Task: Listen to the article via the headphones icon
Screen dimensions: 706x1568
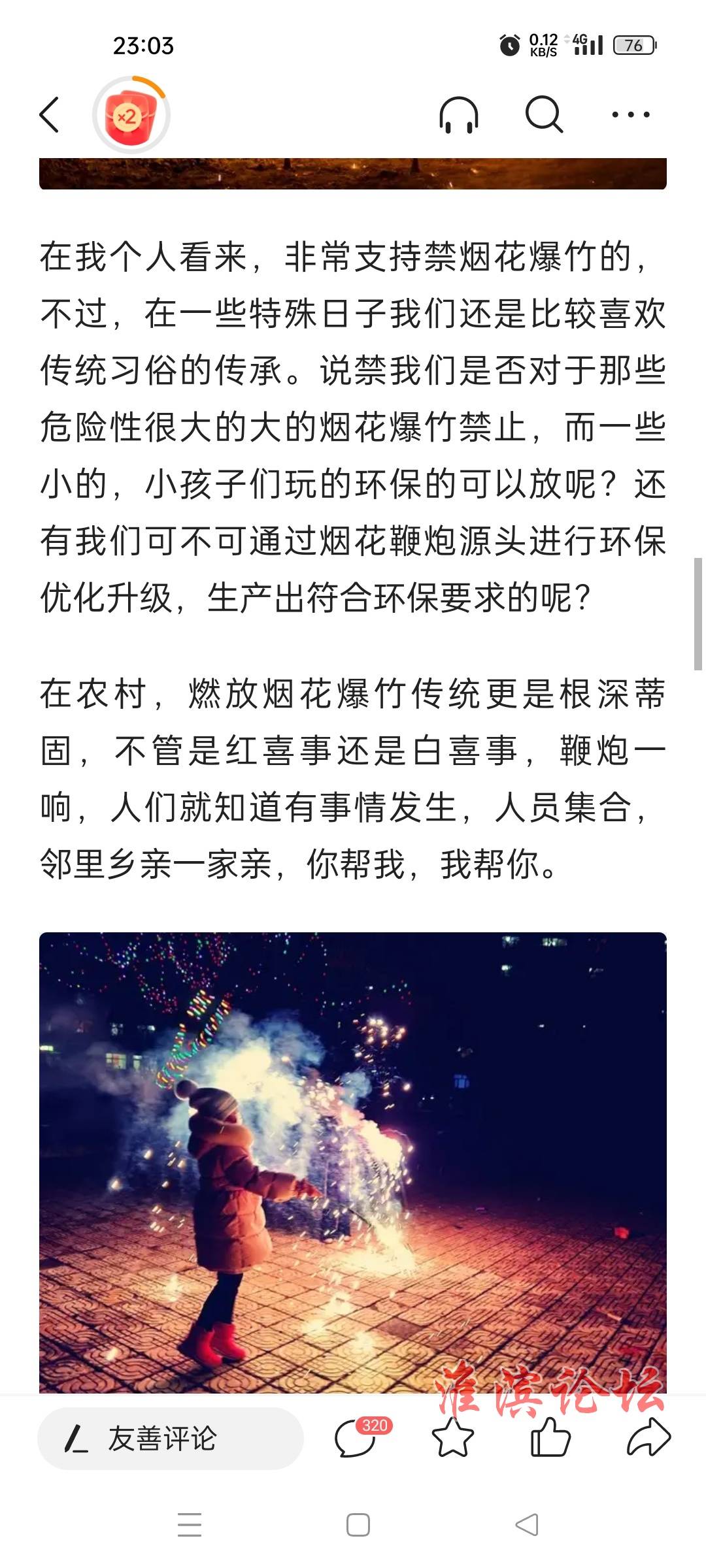Action: (459, 115)
